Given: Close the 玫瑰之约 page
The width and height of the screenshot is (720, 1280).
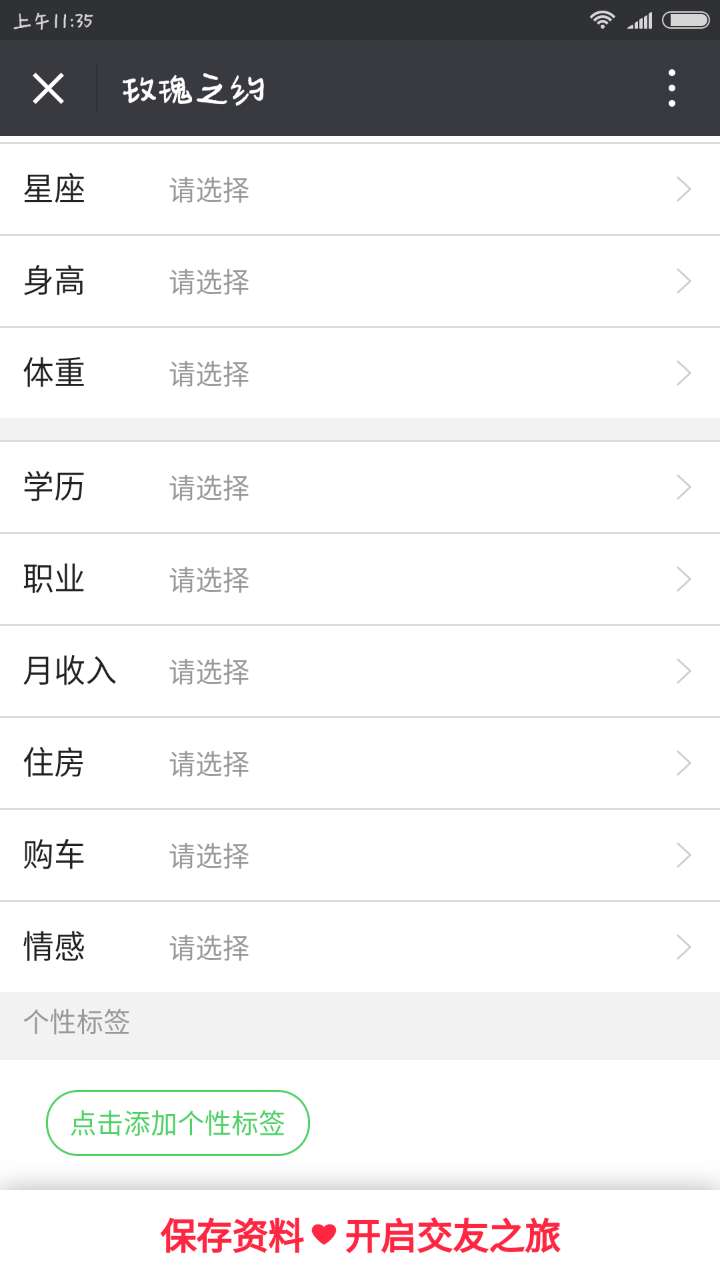Looking at the screenshot, I should [x=48, y=89].
